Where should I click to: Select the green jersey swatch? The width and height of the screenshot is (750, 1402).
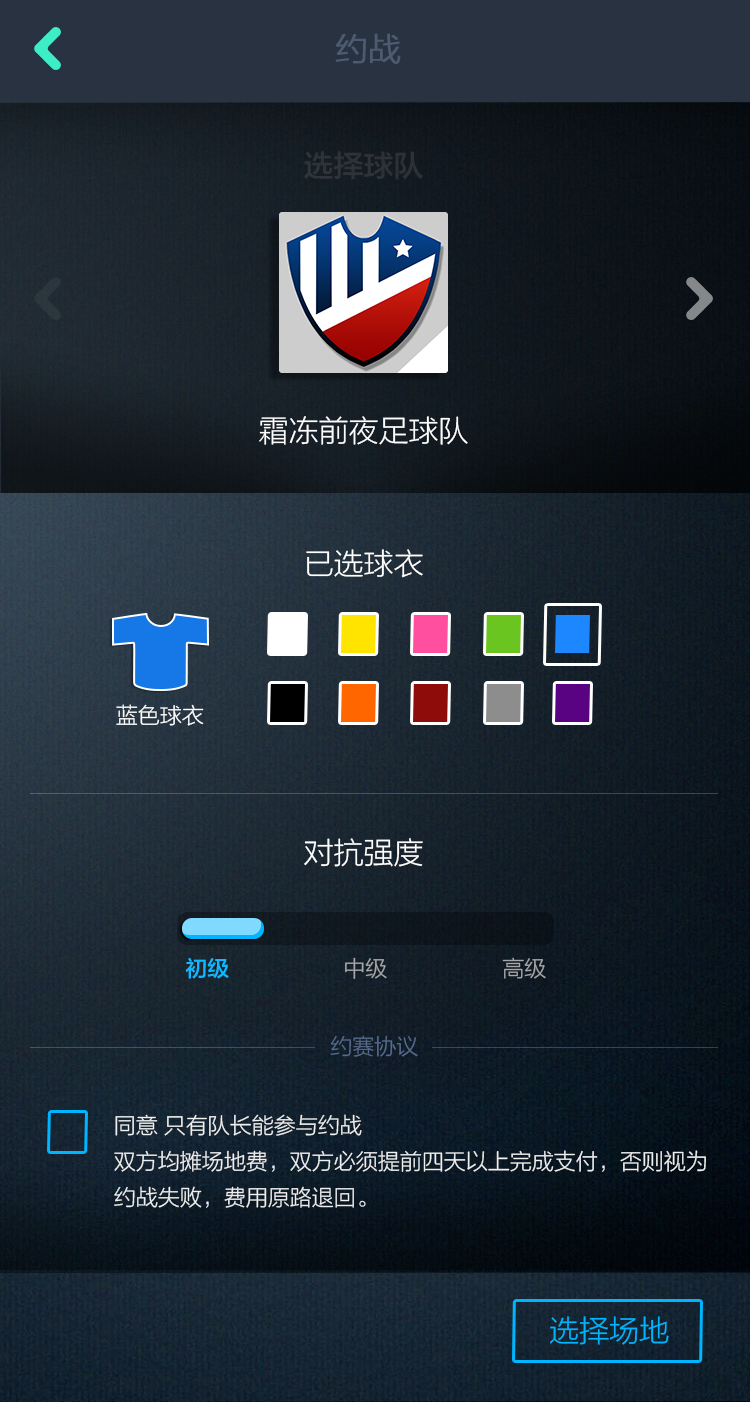point(503,634)
